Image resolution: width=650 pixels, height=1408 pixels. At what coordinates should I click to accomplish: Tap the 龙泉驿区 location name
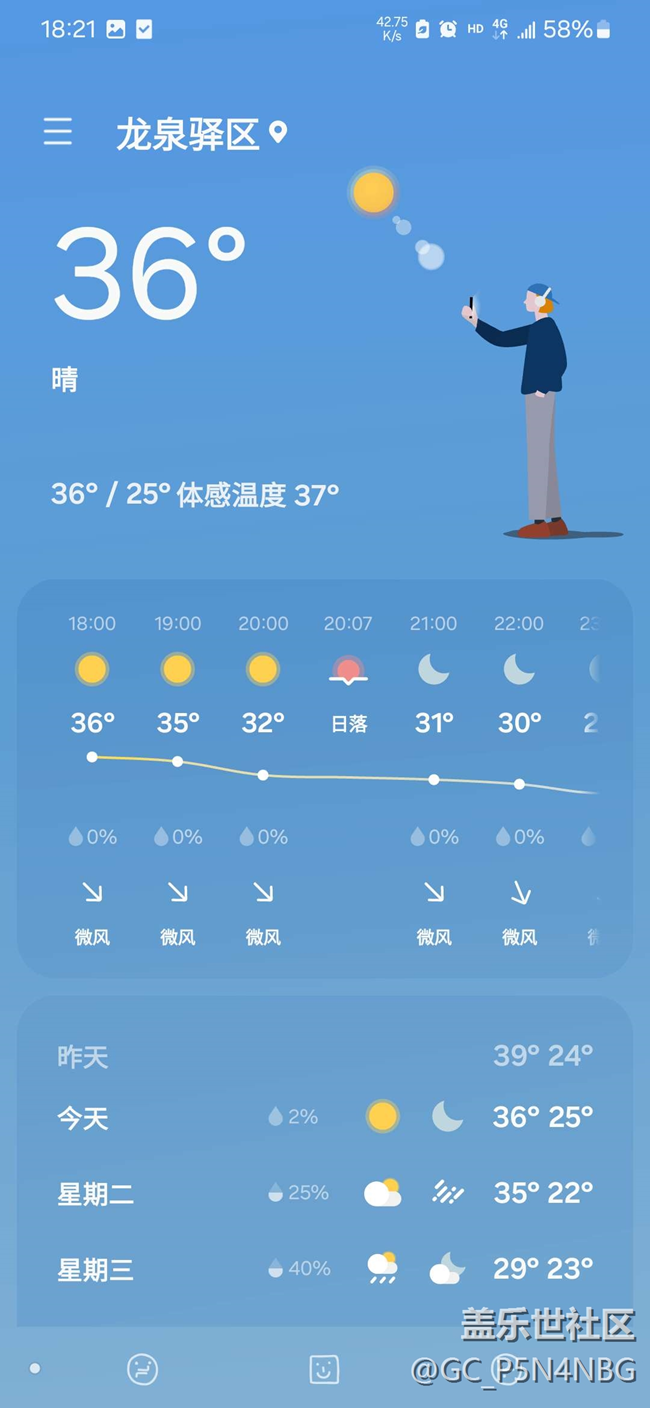(x=188, y=134)
